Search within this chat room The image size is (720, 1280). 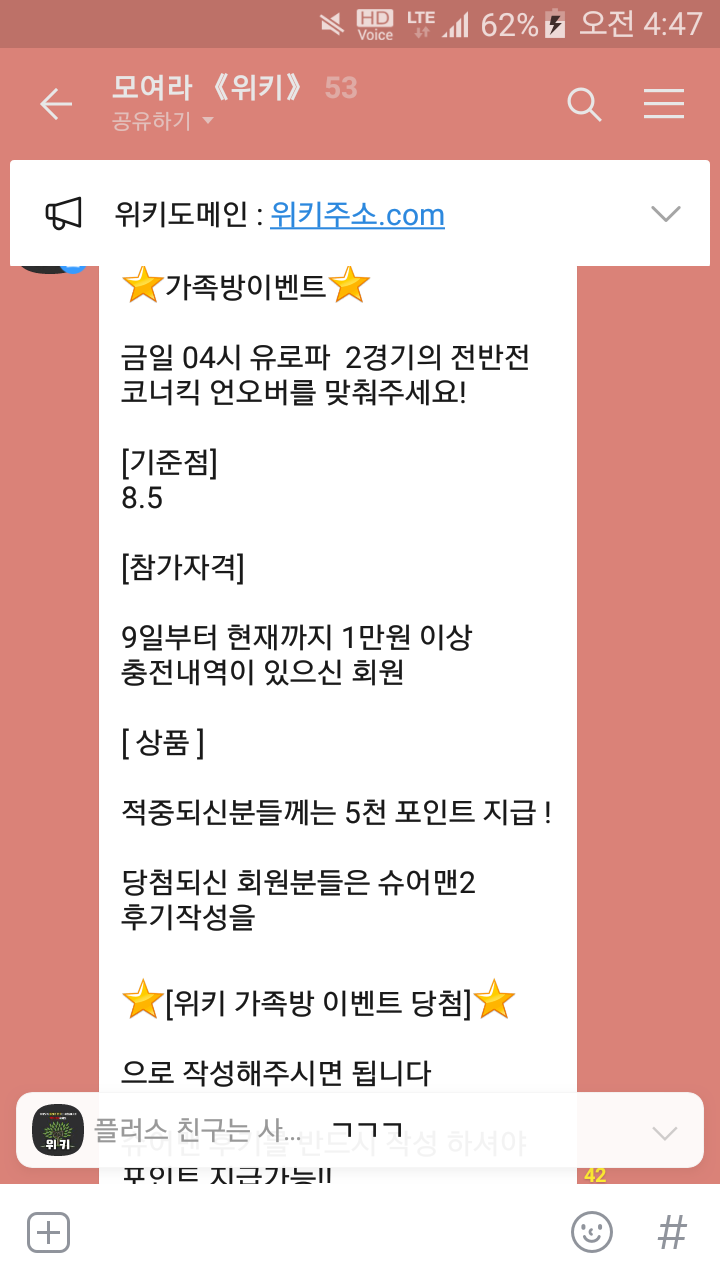point(584,104)
